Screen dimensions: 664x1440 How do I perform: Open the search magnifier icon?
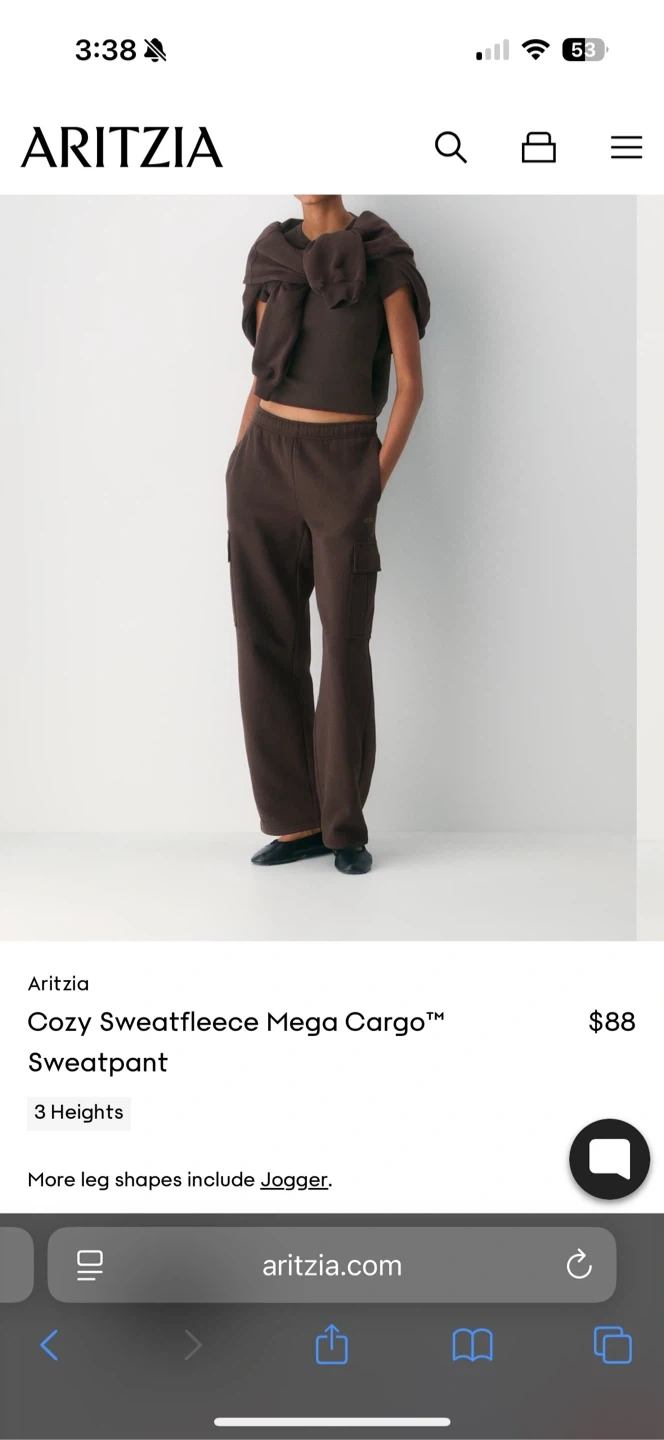pyautogui.click(x=450, y=148)
